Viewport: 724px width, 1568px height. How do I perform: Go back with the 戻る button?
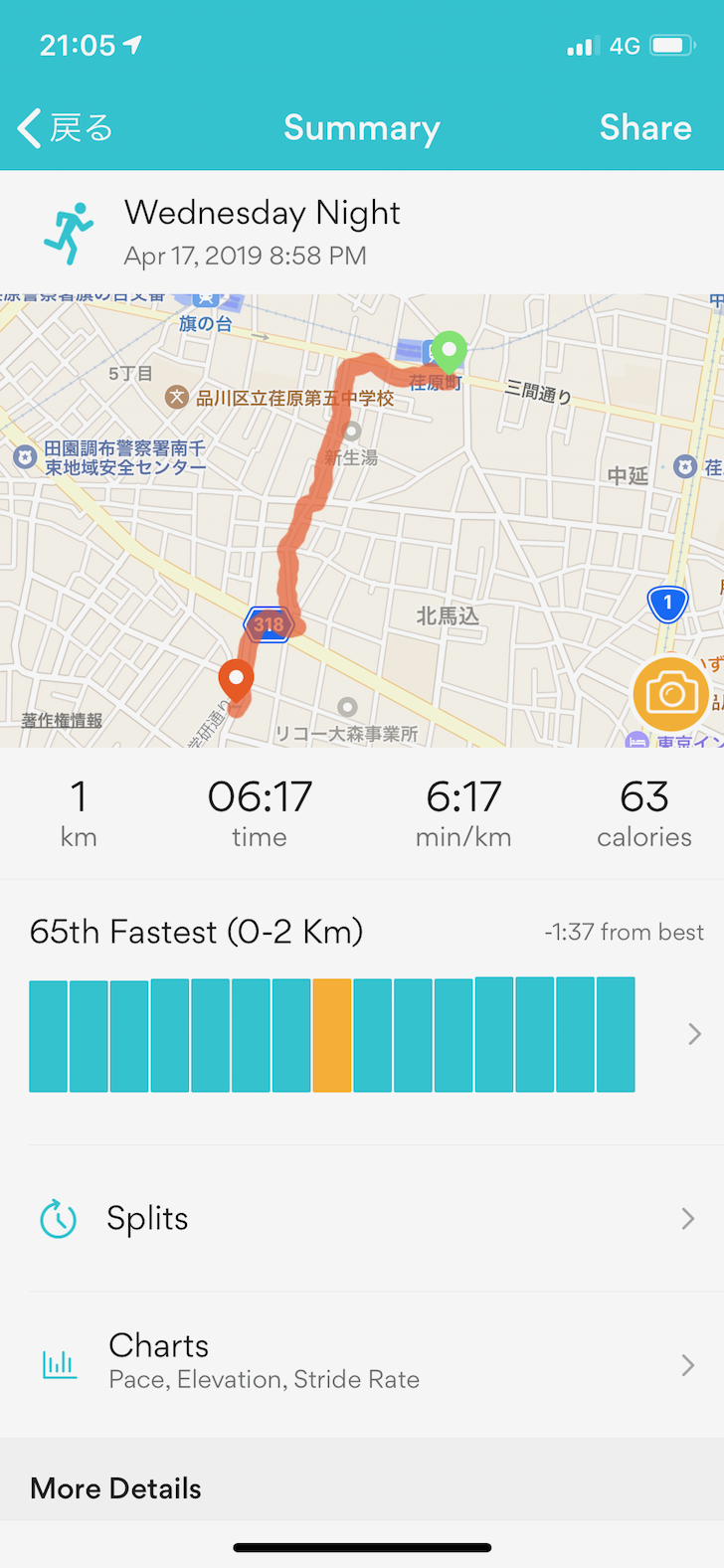point(66,128)
